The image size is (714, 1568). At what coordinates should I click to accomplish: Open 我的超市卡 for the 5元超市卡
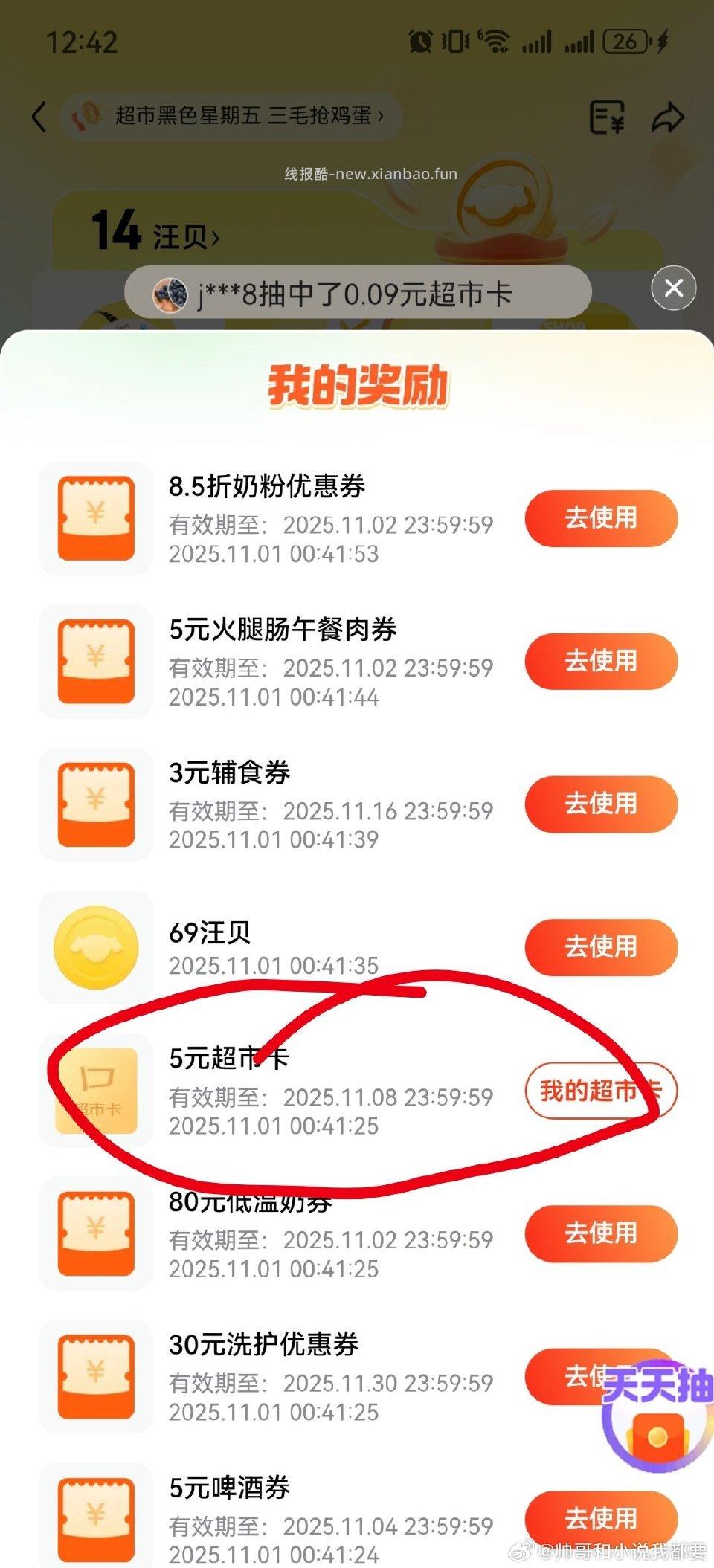coord(601,1091)
